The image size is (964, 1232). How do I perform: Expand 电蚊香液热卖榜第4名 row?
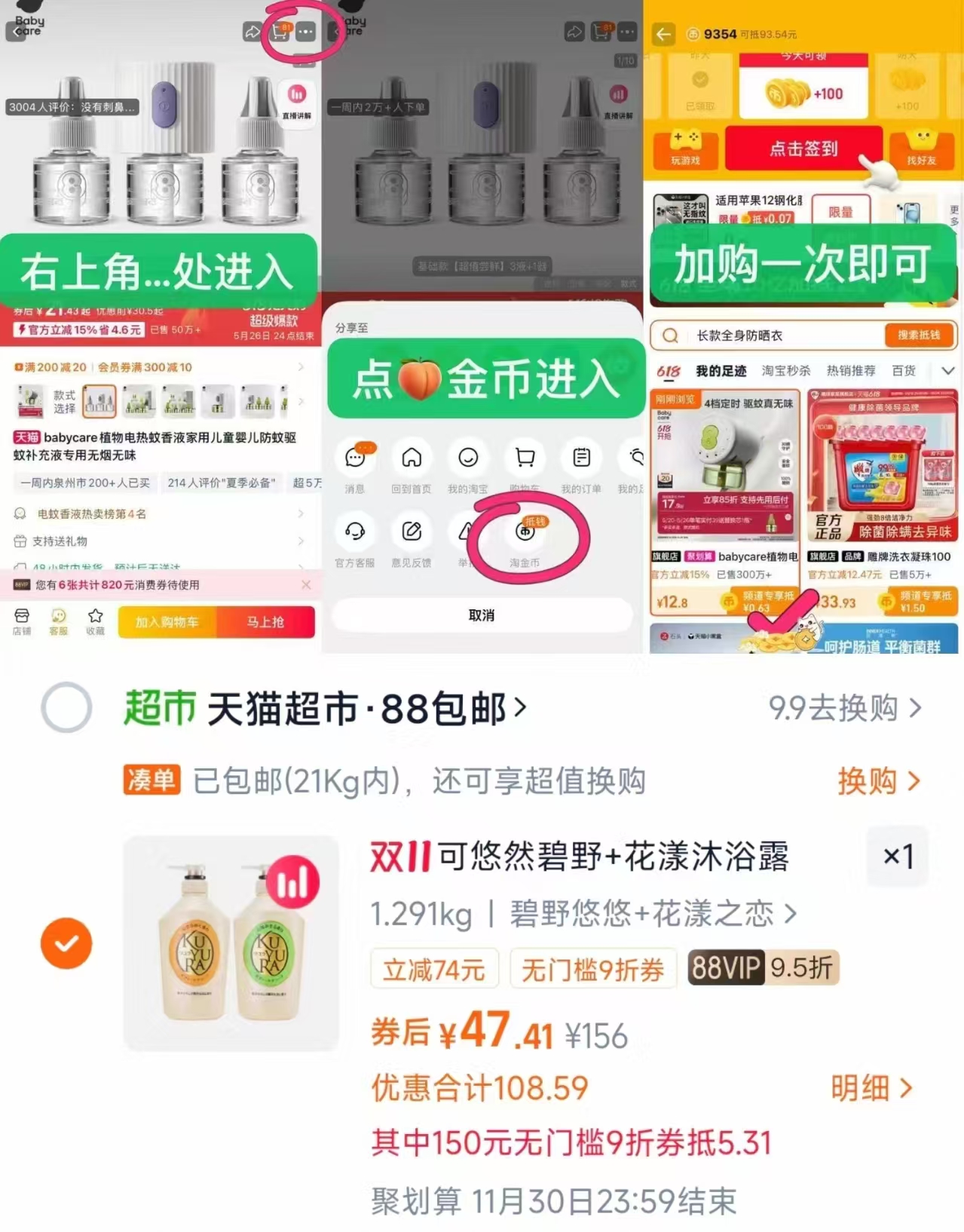click(162, 513)
